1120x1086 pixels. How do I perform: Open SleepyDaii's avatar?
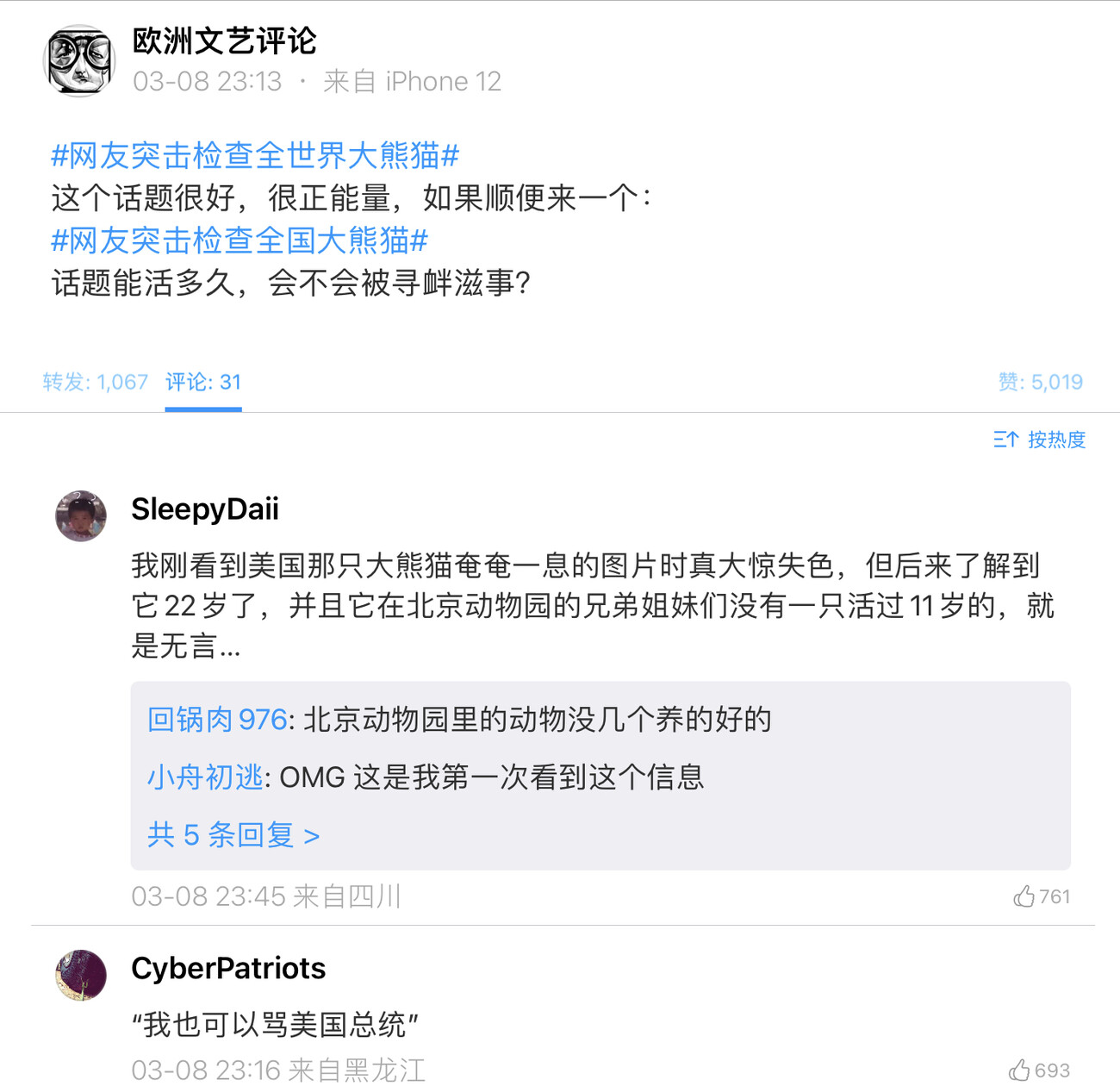[81, 516]
